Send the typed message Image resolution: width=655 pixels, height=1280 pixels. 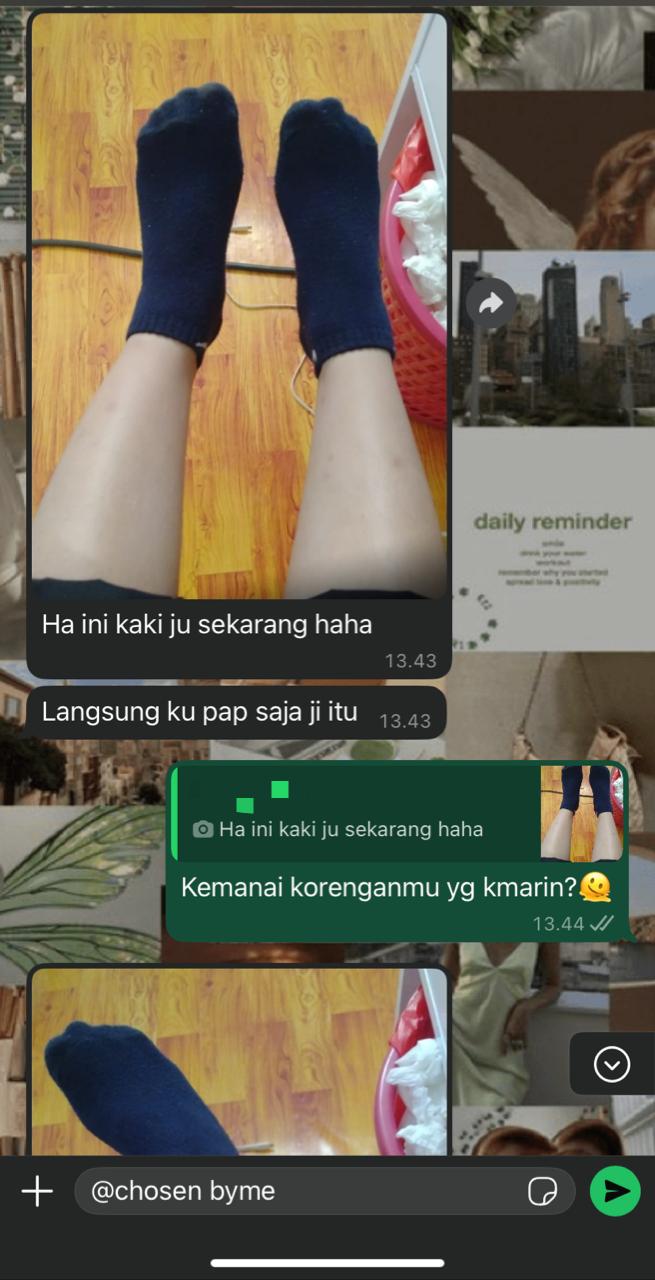pos(615,1191)
